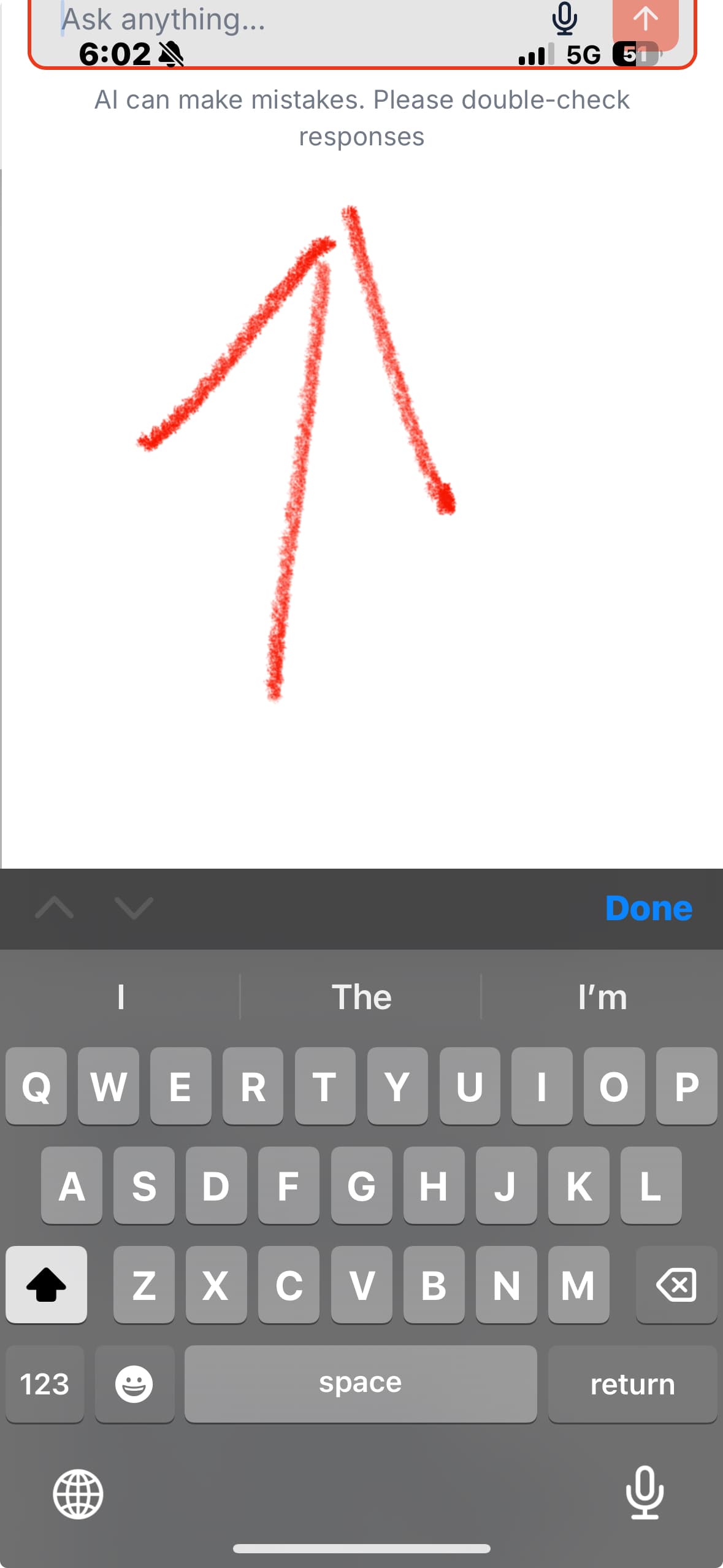Tap the shift key
Image resolution: width=723 pixels, height=1568 pixels.
[x=46, y=1285]
